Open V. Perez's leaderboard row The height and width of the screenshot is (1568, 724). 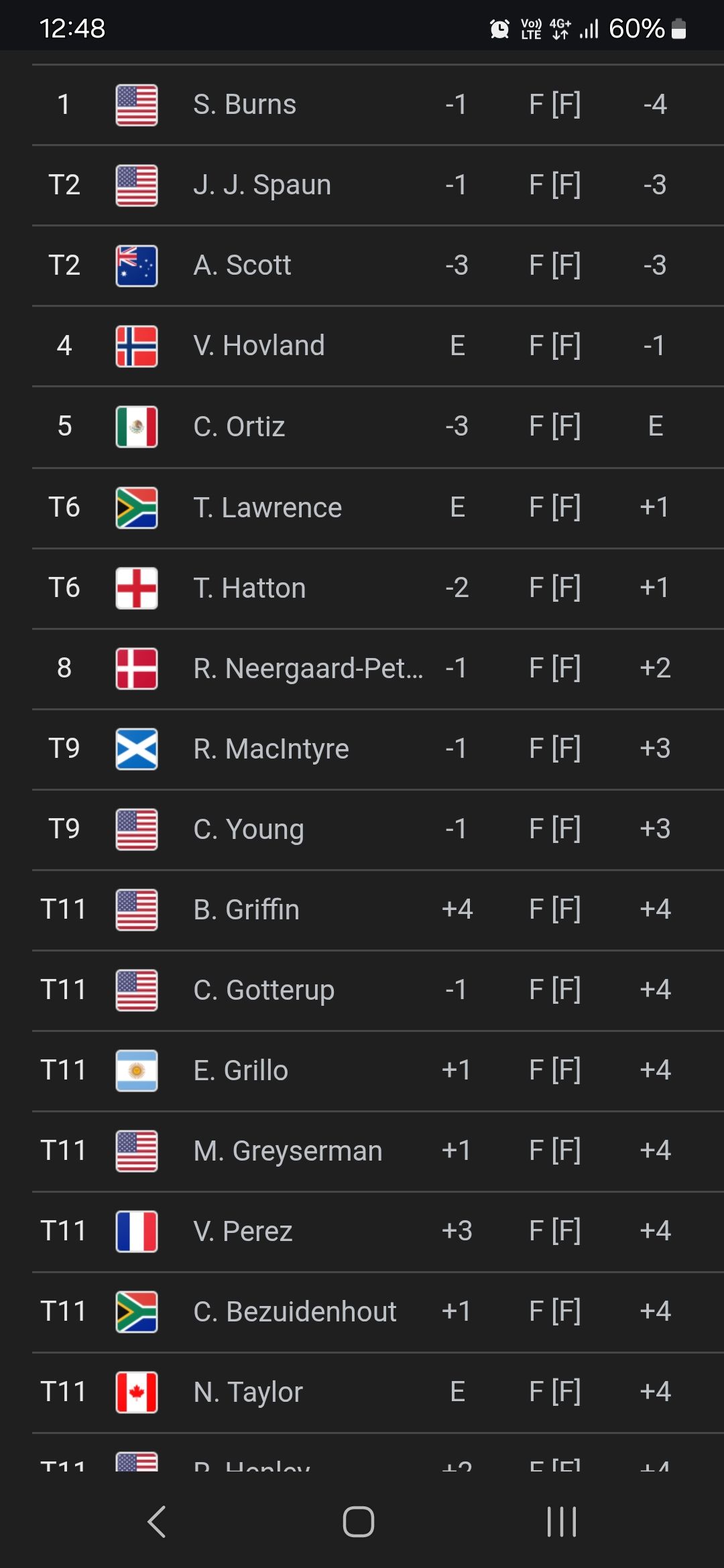(362, 1231)
